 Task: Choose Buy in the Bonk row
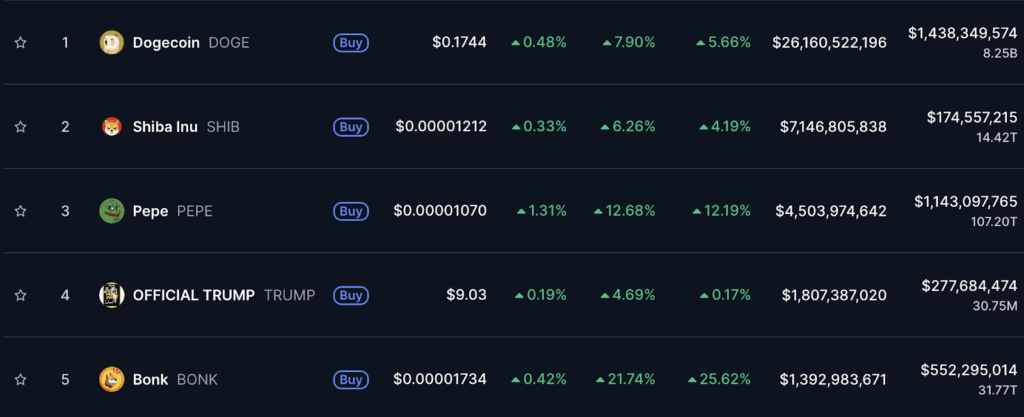tap(350, 379)
